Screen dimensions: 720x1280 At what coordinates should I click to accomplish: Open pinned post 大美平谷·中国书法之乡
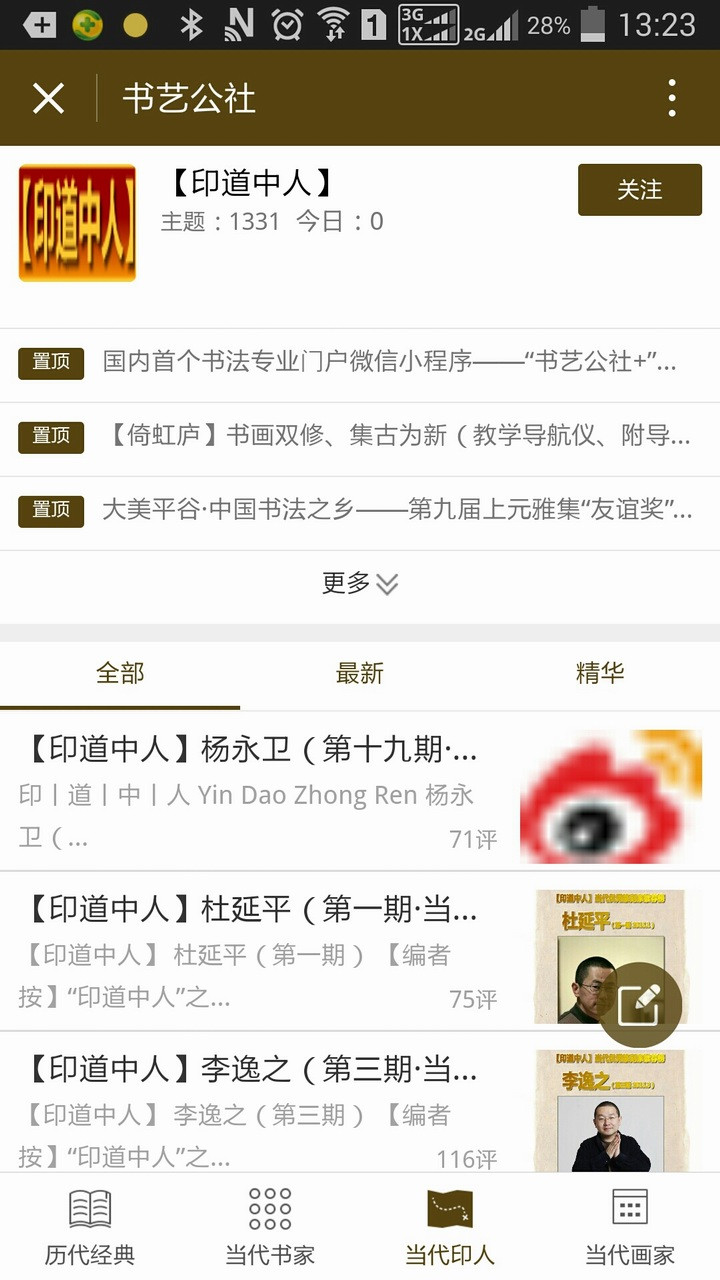click(396, 510)
